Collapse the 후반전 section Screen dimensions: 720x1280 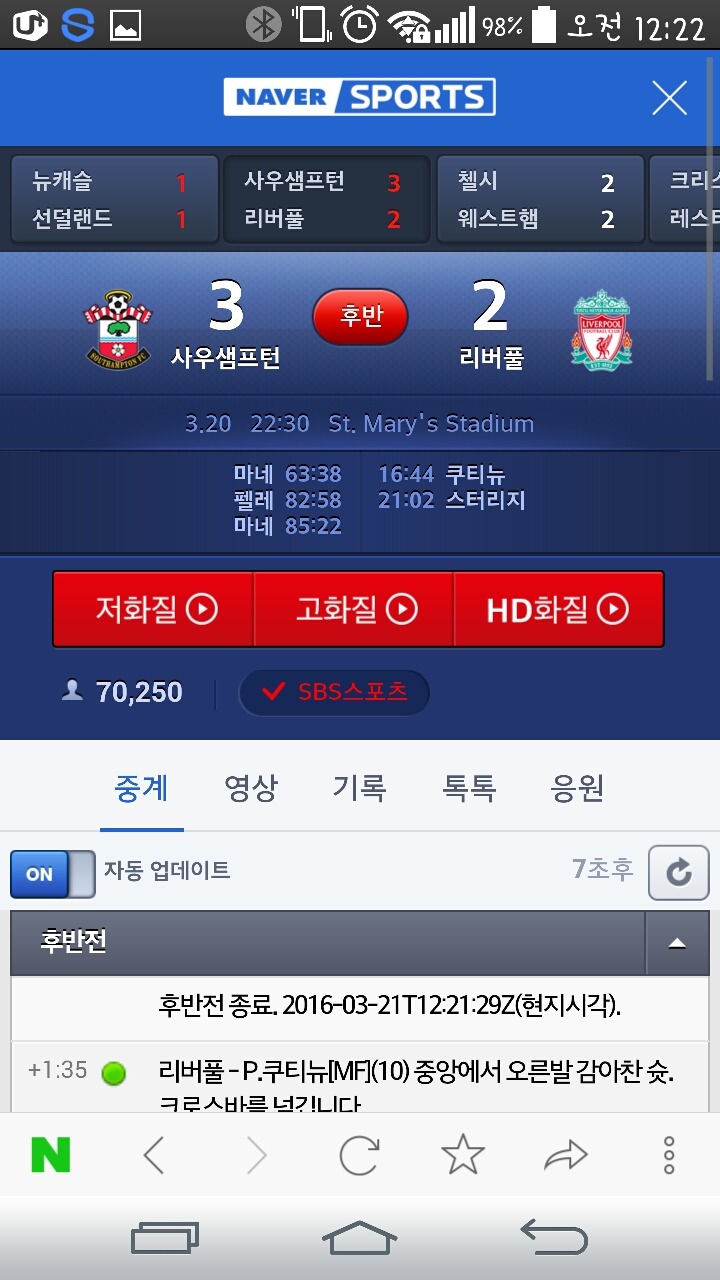pos(677,942)
